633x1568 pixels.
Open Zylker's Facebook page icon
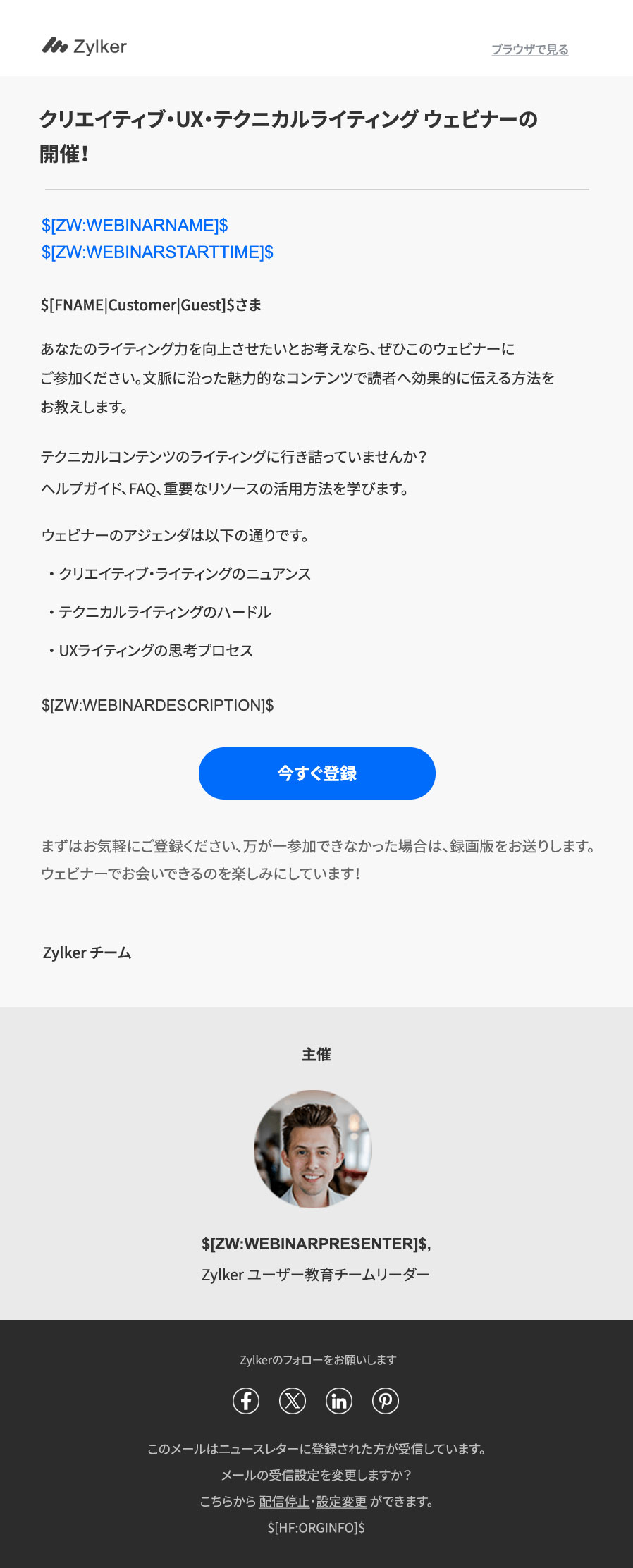246,1401
